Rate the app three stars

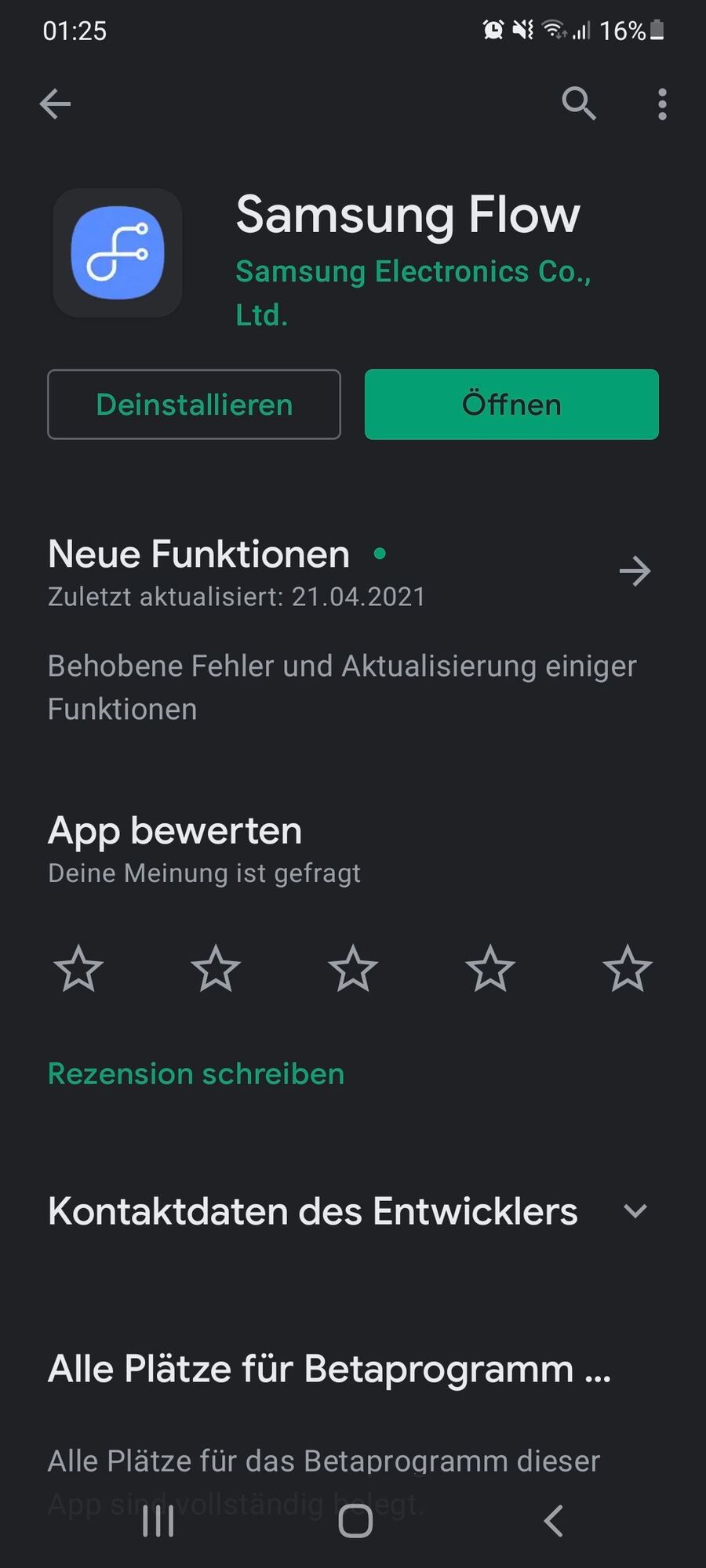[x=353, y=969]
